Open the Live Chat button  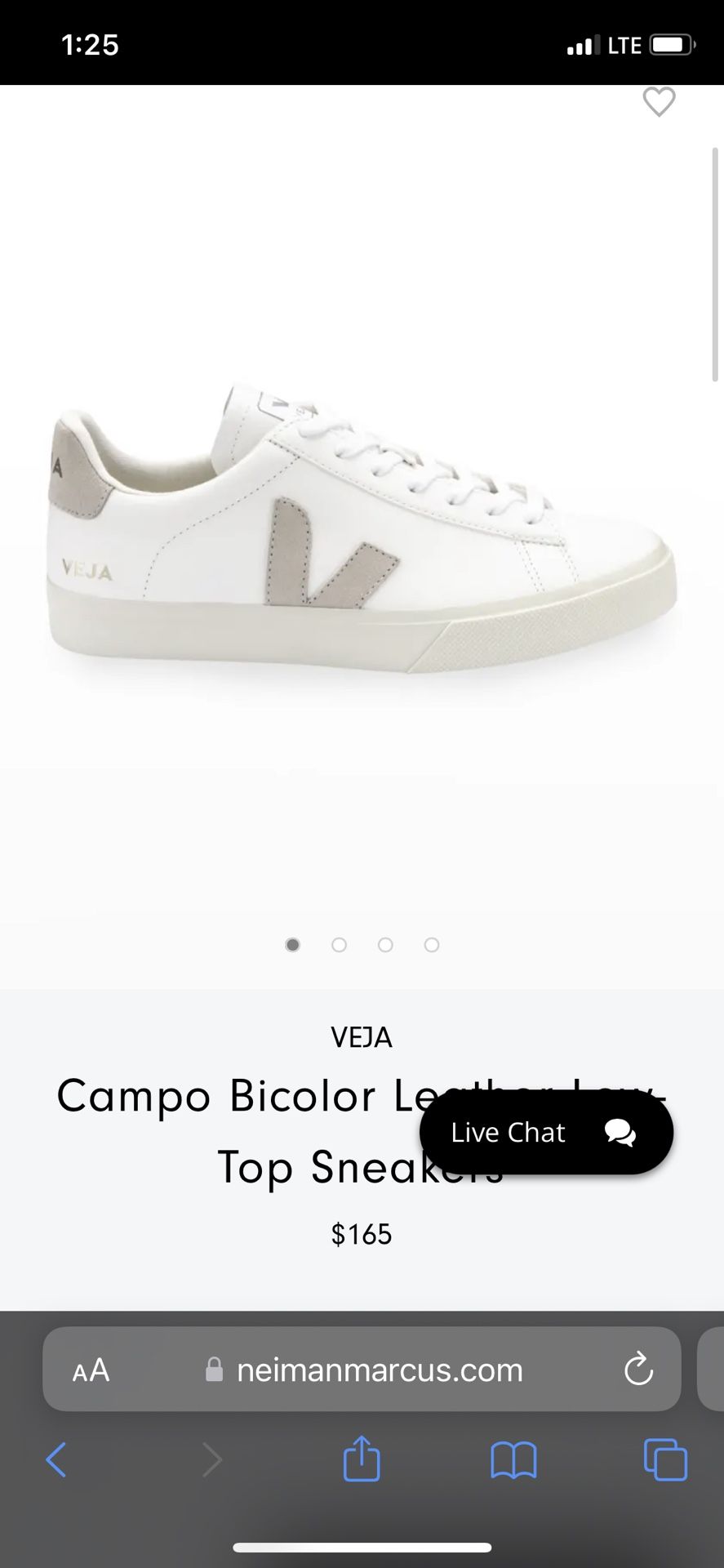tap(545, 1132)
